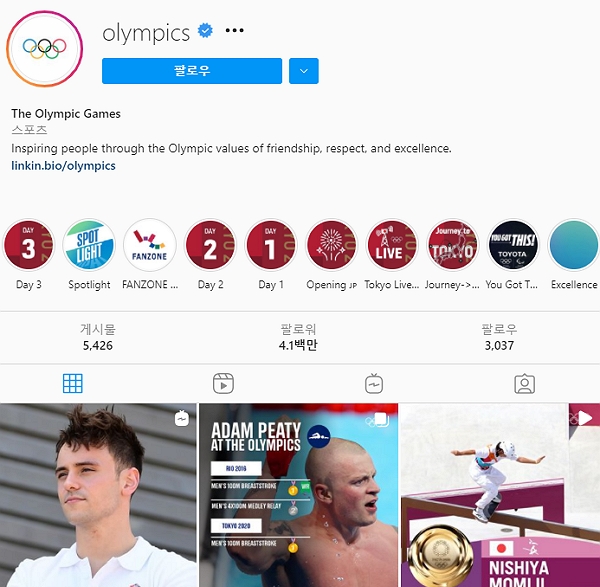
Task: Open the three-dot overflow menu
Action: [234, 31]
